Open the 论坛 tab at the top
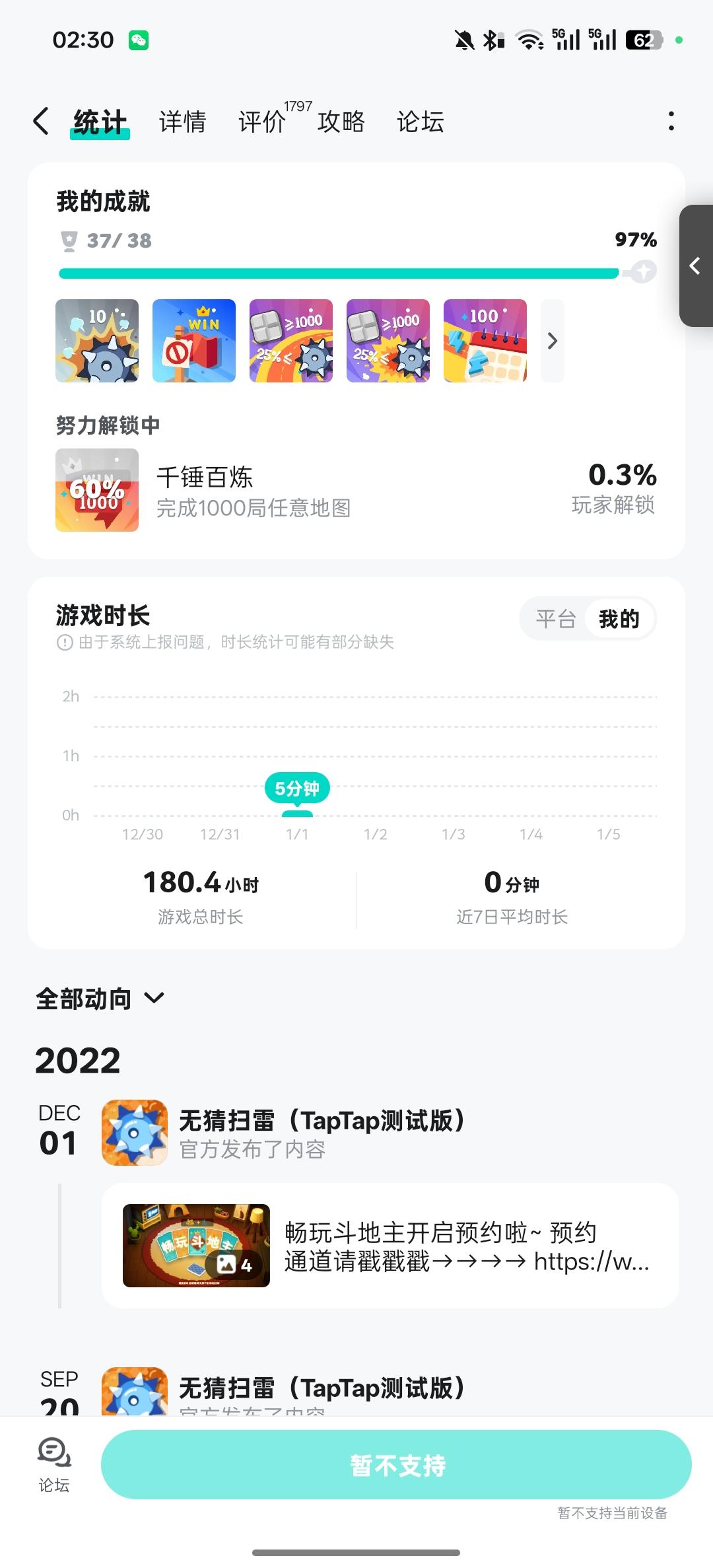Viewport: 713px width, 1568px height. pyautogui.click(x=420, y=122)
